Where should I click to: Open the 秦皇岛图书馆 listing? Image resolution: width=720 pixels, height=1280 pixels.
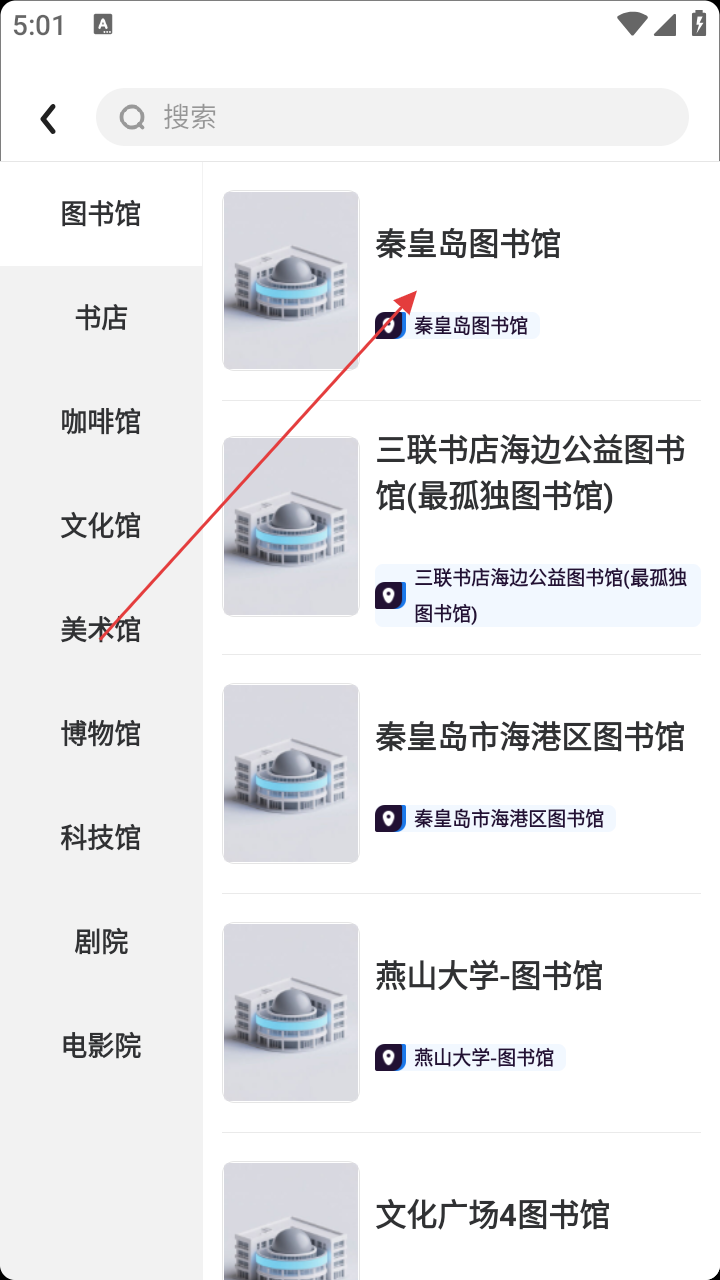[x=468, y=243]
